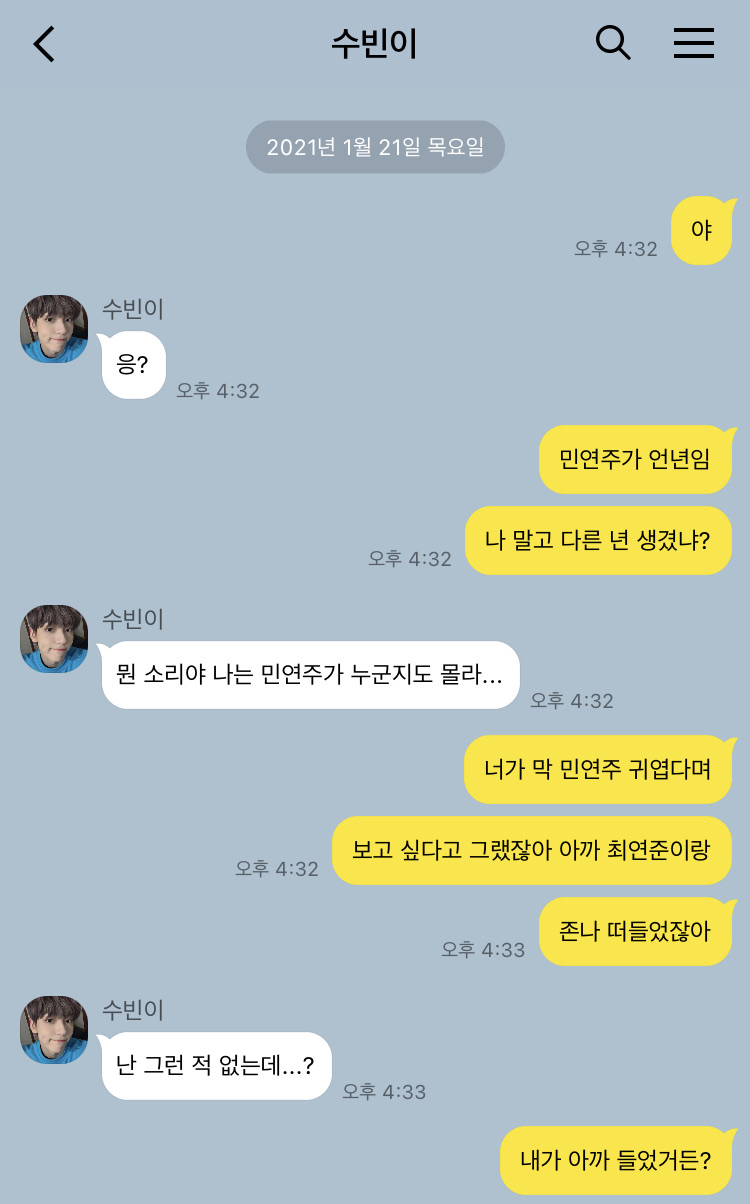Screen dimensions: 750x1204
Task: Search within this chat
Action: coord(613,43)
